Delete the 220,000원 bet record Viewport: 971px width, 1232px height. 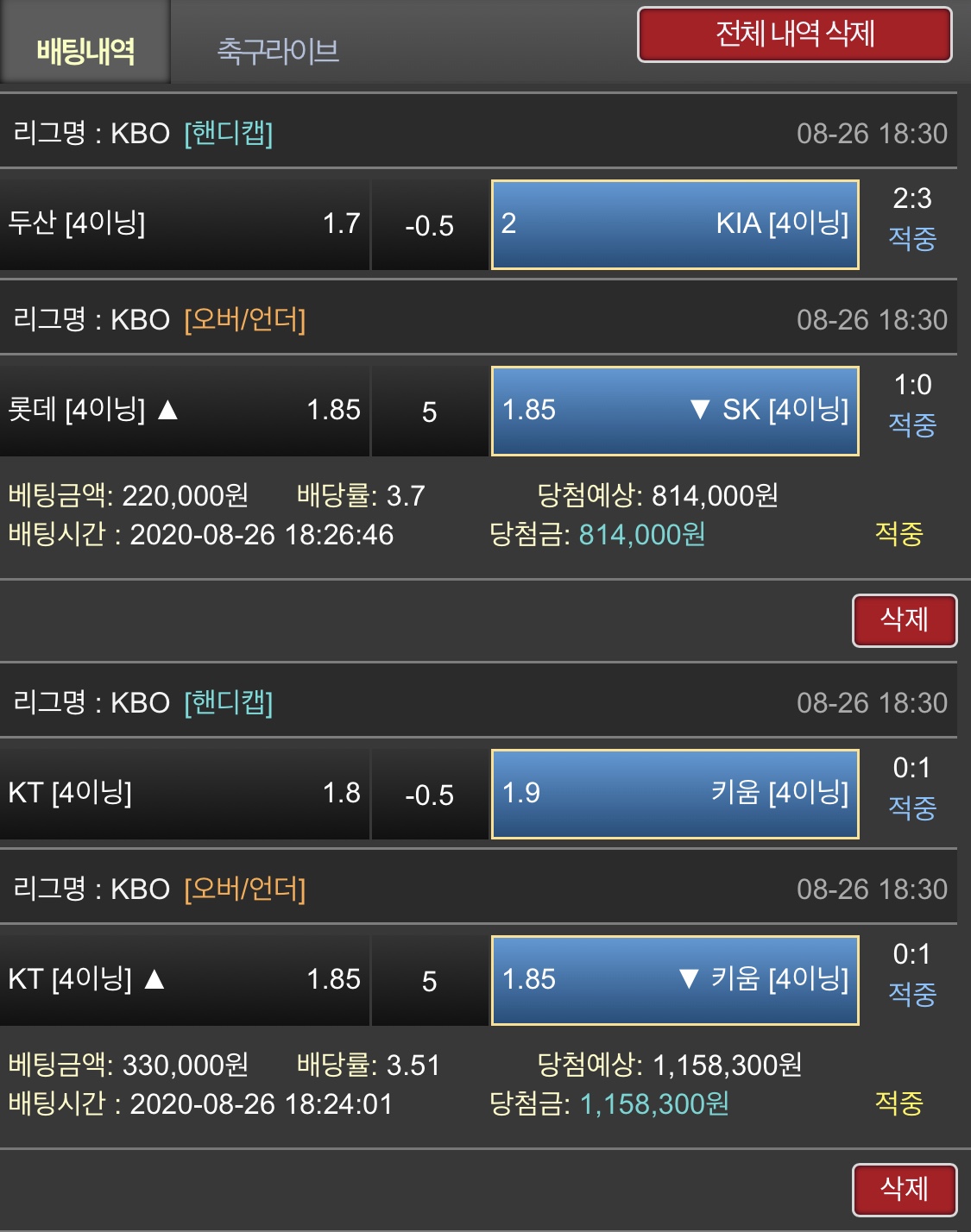pyautogui.click(x=904, y=619)
